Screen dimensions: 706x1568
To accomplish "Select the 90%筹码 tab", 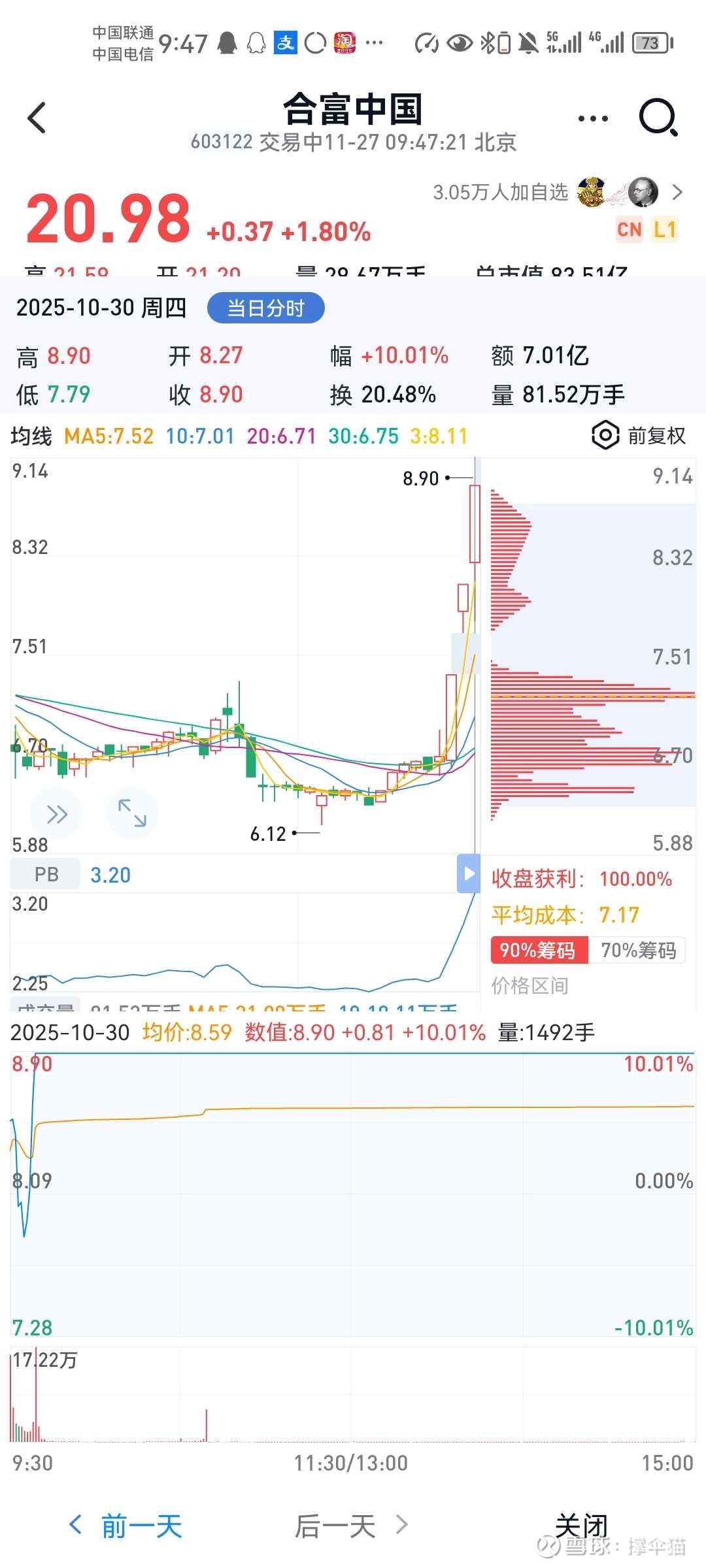I will (x=538, y=950).
